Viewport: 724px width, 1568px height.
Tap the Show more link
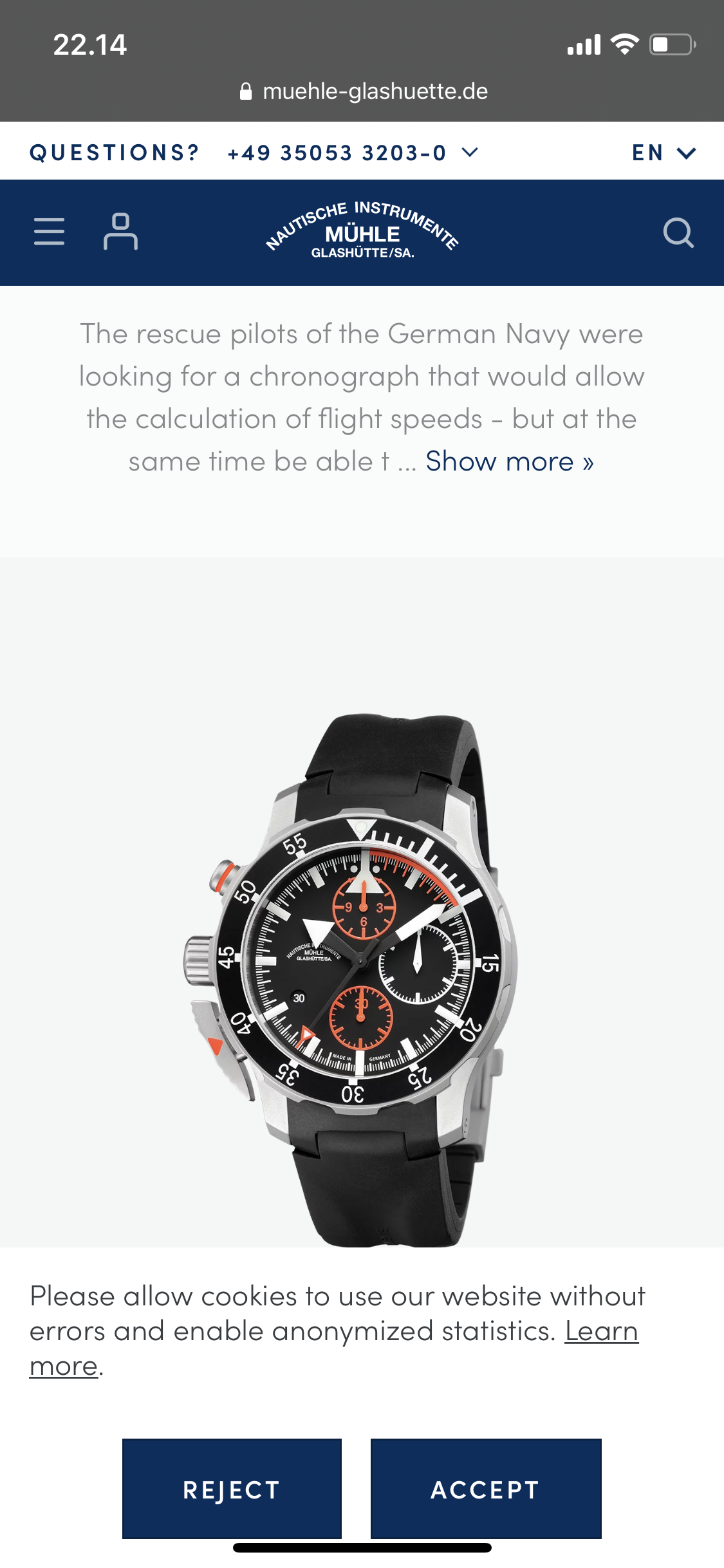pos(509,462)
